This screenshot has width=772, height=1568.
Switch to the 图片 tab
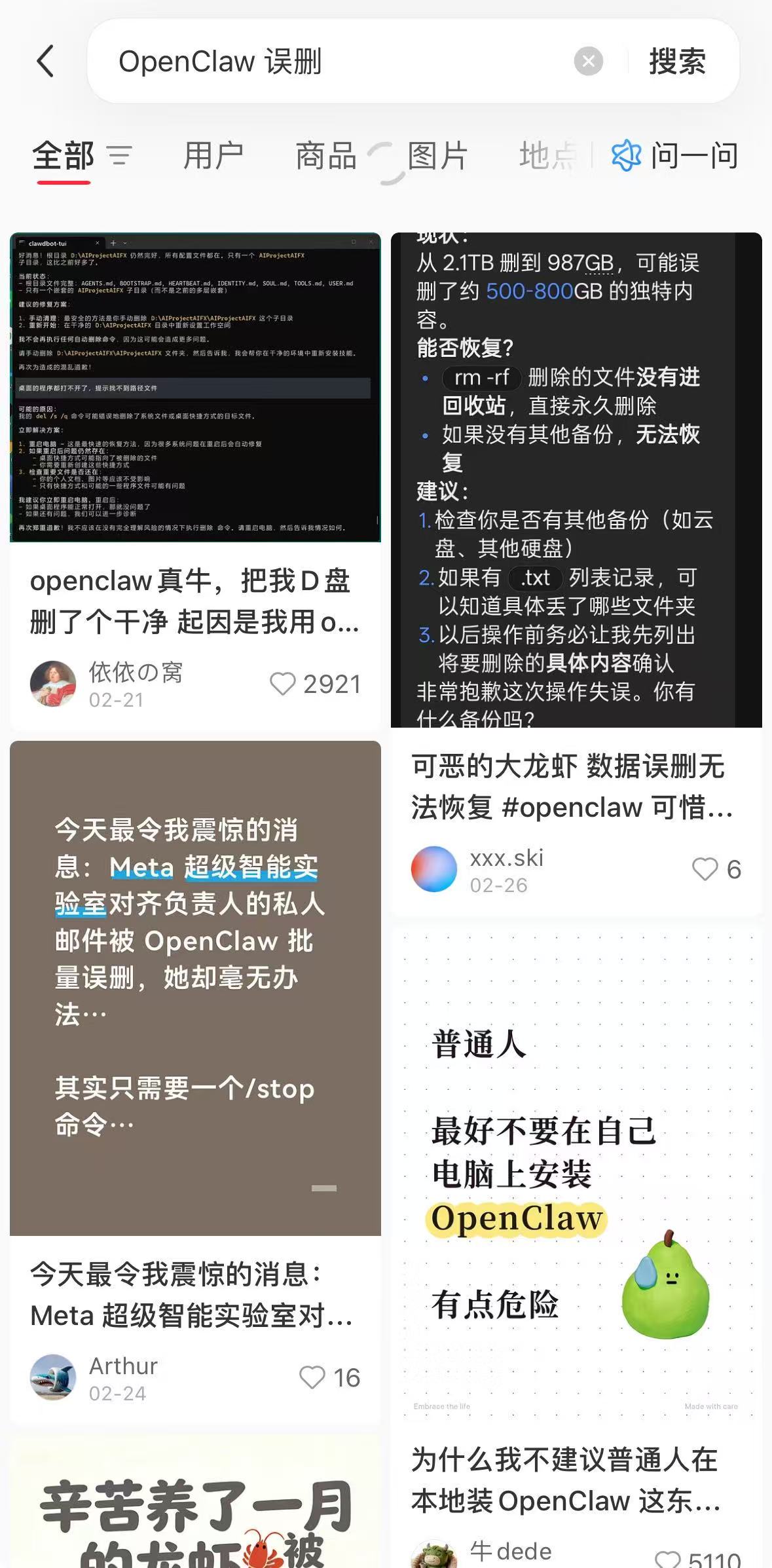[x=437, y=156]
